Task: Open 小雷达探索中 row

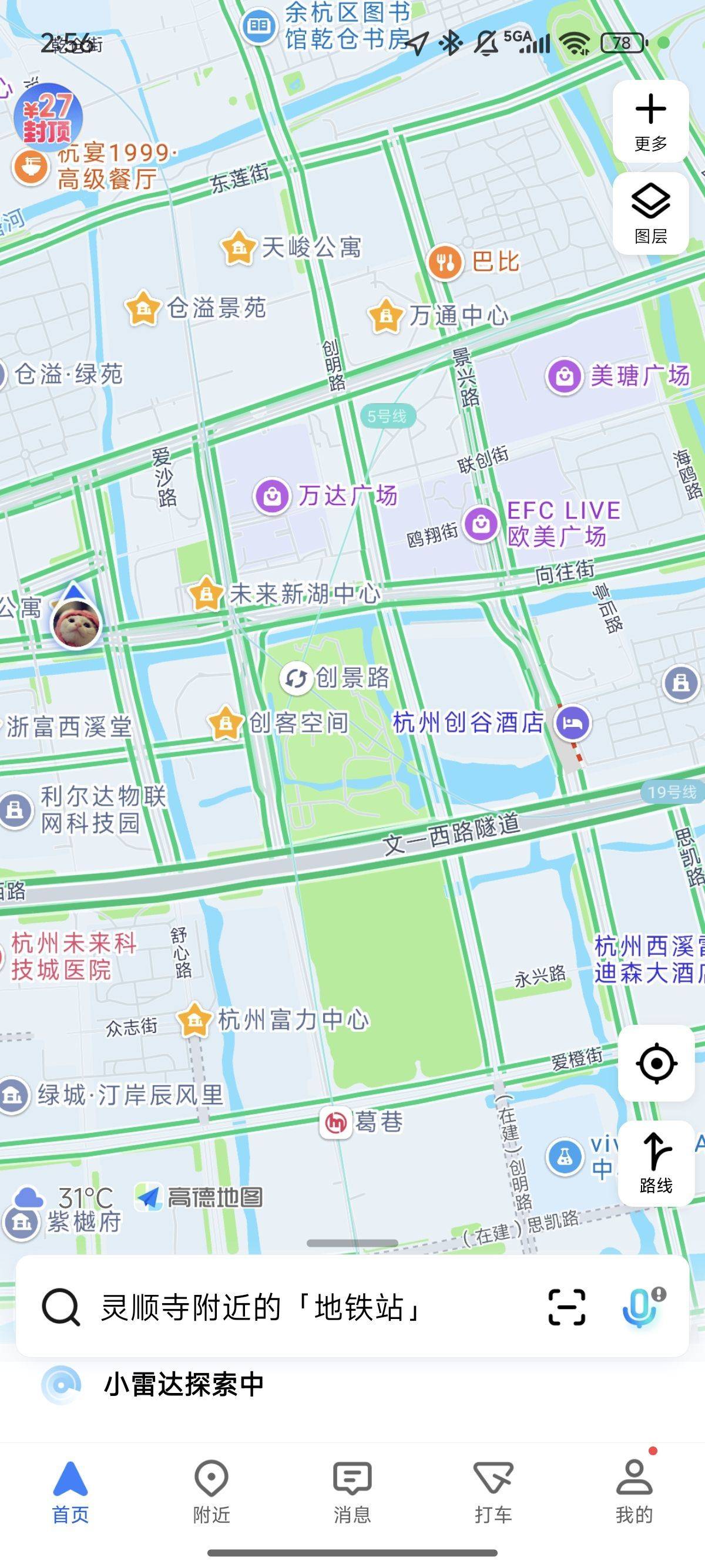Action: pyautogui.click(x=352, y=1385)
